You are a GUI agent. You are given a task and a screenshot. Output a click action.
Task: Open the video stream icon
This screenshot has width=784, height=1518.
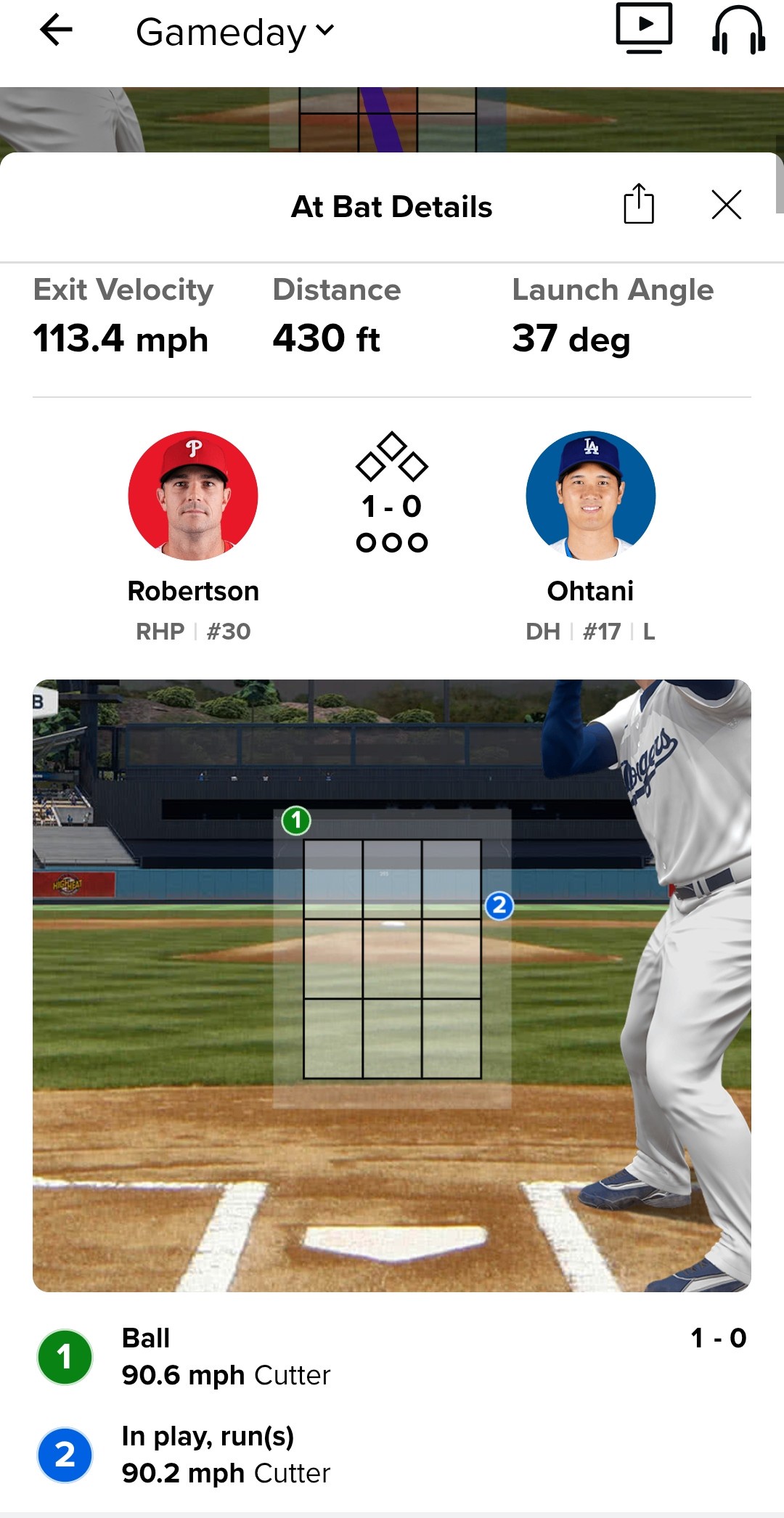pos(644,29)
